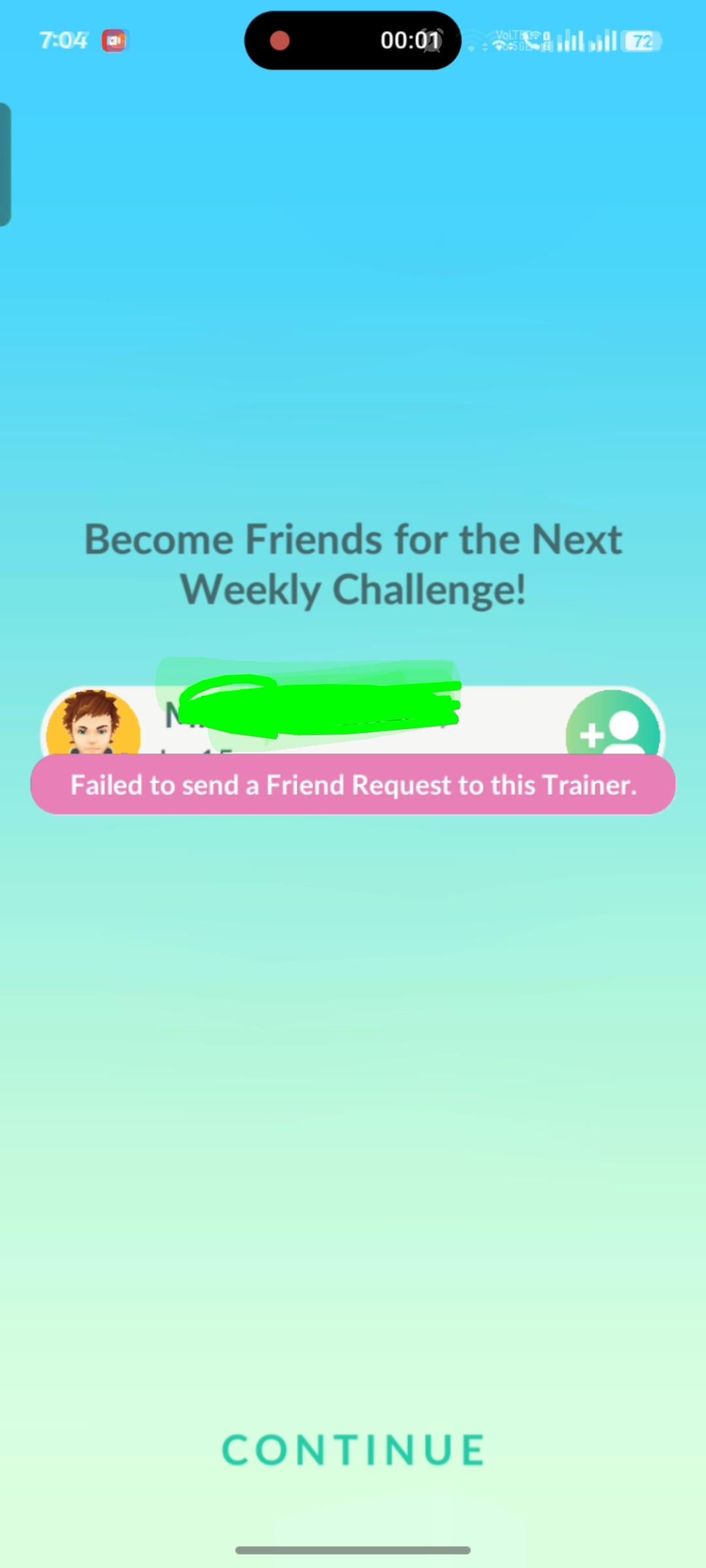The height and width of the screenshot is (1568, 706).
Task: Tap the CONTINUE button
Action: (353, 1450)
